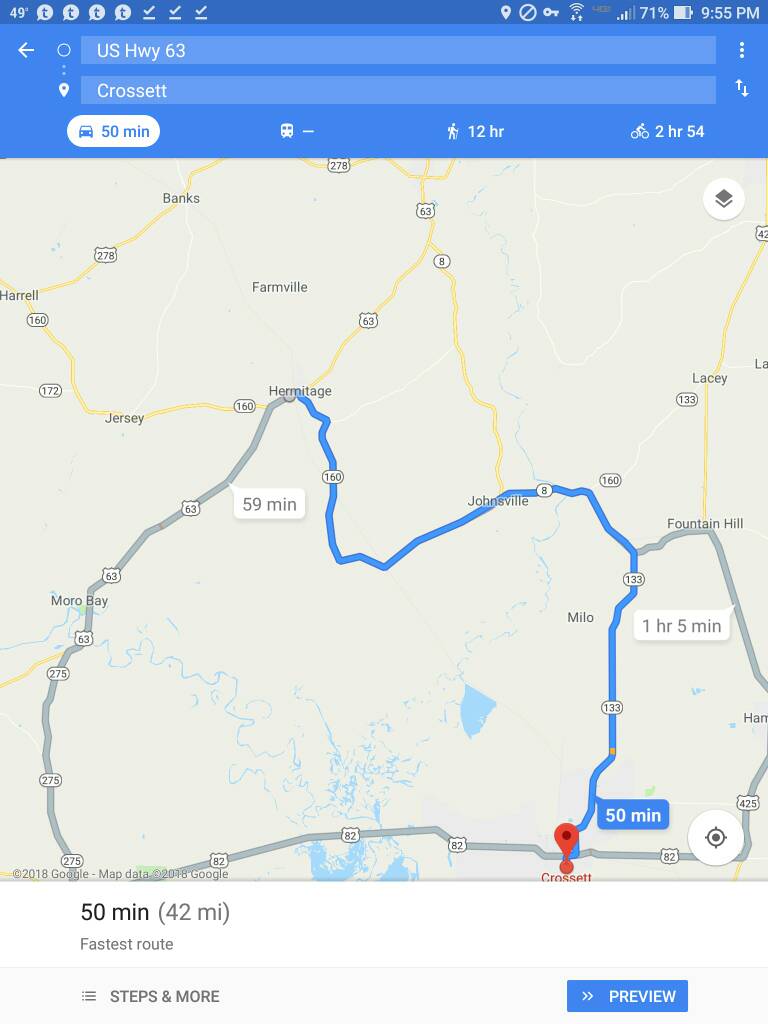Image resolution: width=768 pixels, height=1024 pixels.
Task: Start the route Preview
Action: click(x=627, y=996)
